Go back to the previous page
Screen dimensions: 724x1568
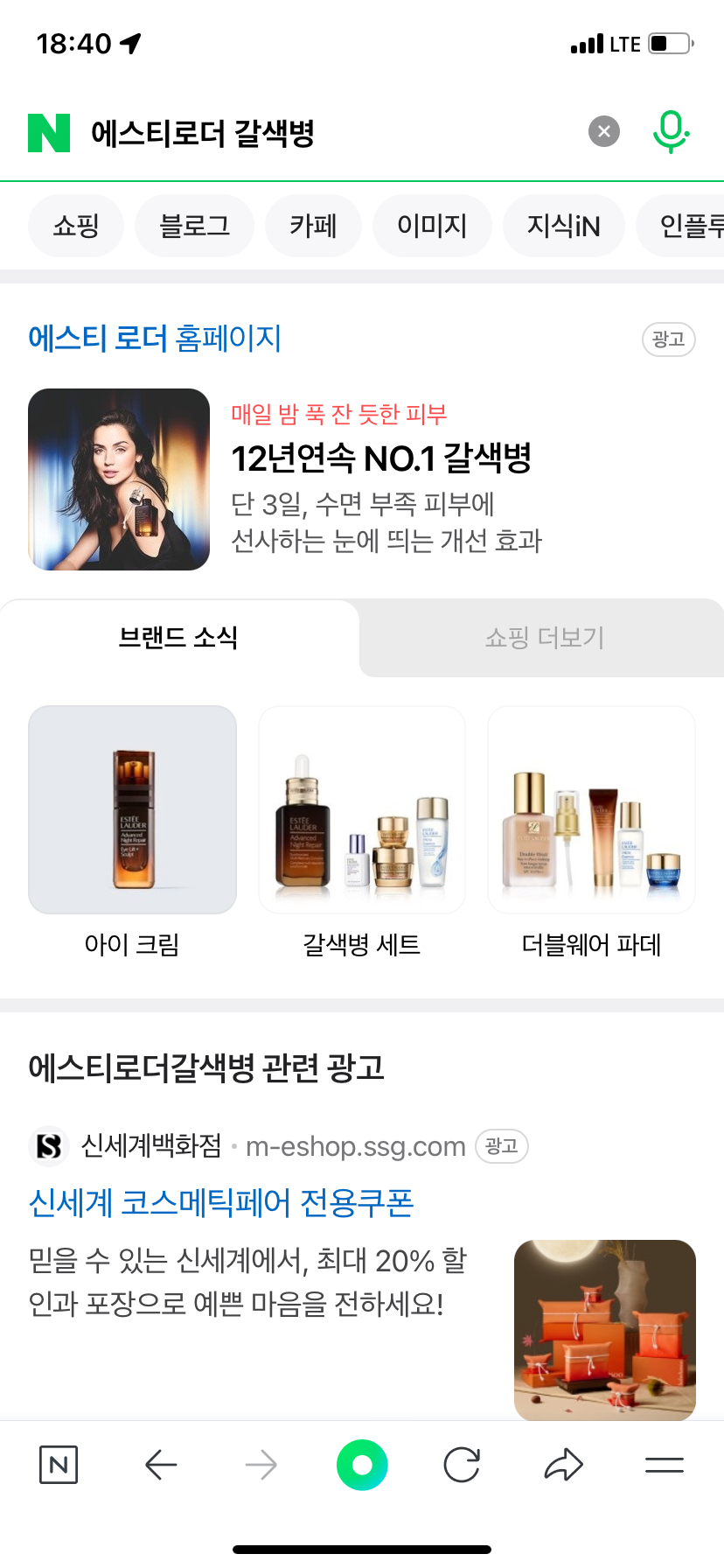pos(161,1465)
